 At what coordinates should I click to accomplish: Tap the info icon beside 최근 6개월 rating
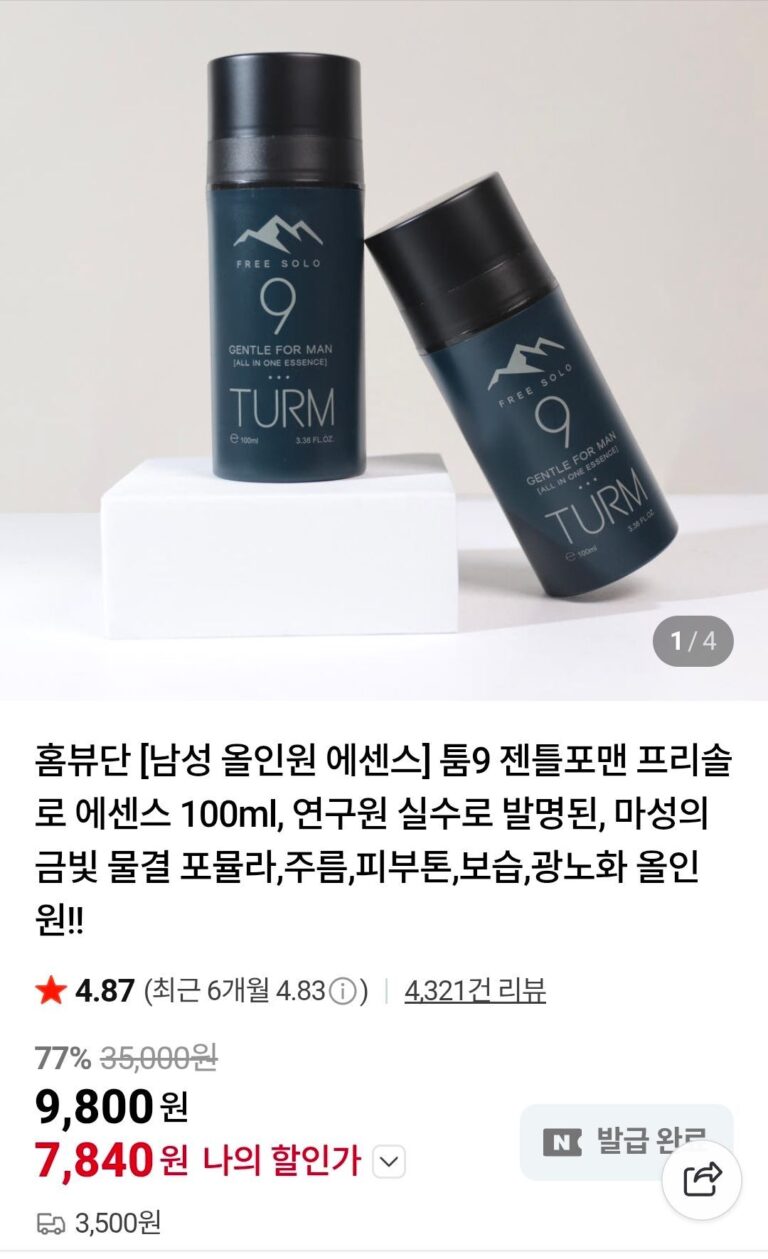(343, 992)
